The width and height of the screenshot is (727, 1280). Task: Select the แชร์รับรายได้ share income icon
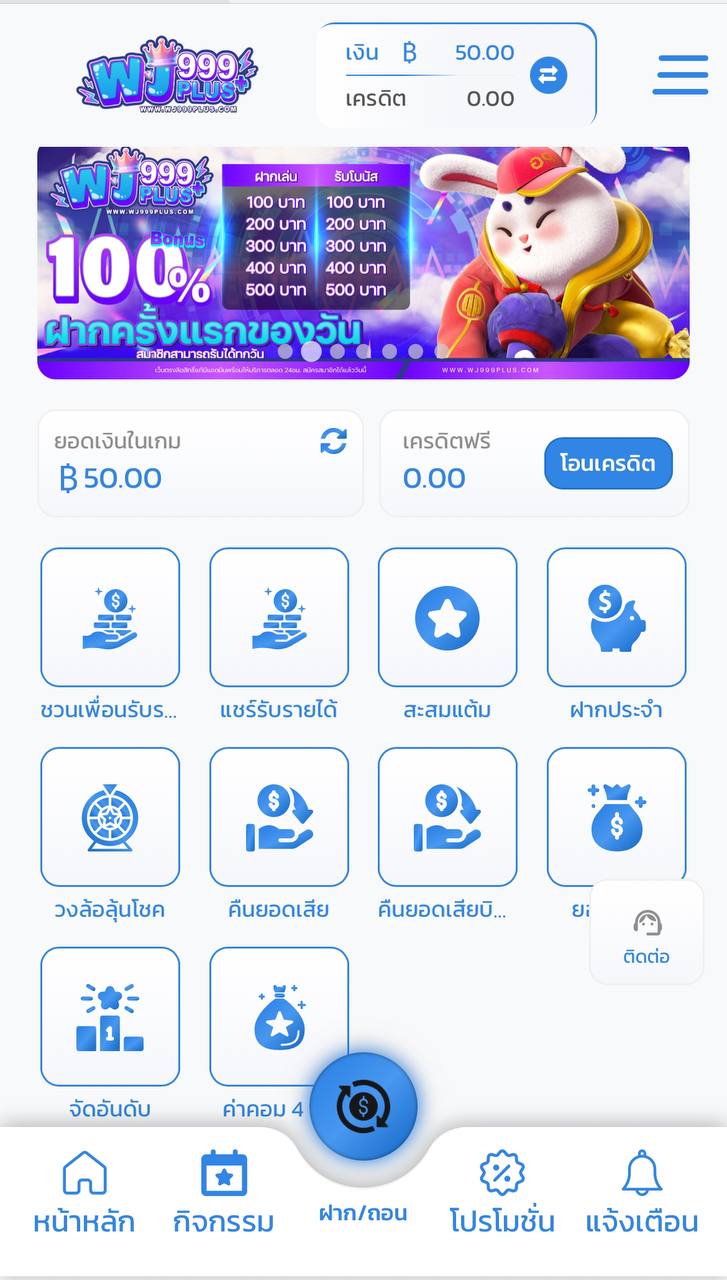click(x=279, y=616)
